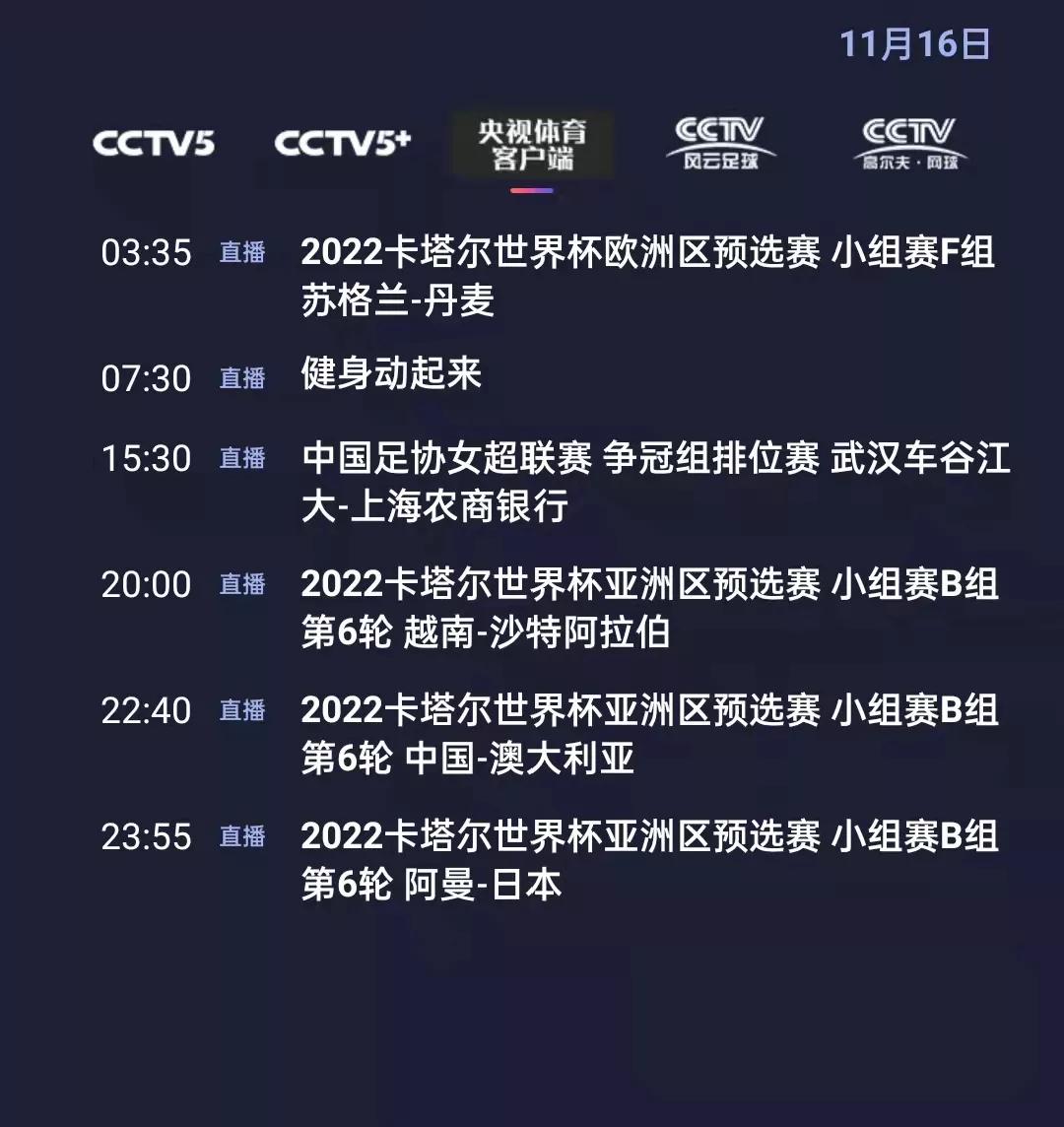Click the 直播 badge next to 15:30
The width and height of the screenshot is (1064, 1127).
click(241, 457)
